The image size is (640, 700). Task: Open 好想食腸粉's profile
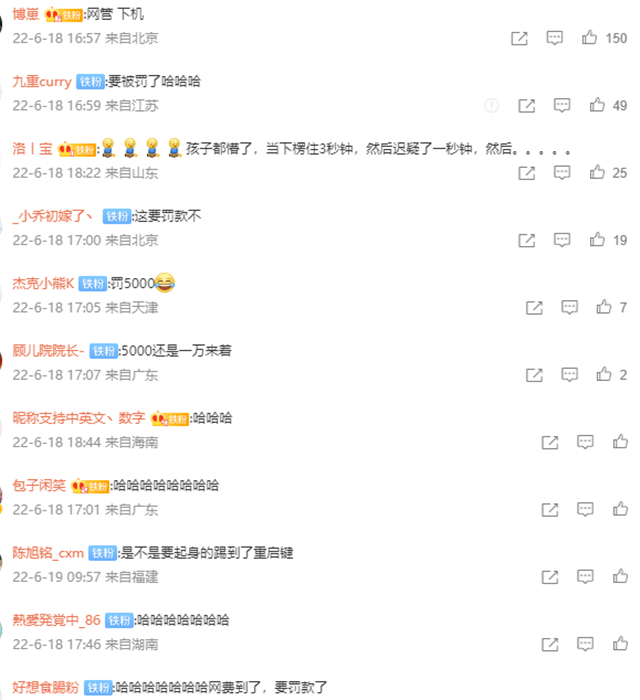pyautogui.click(x=43, y=688)
